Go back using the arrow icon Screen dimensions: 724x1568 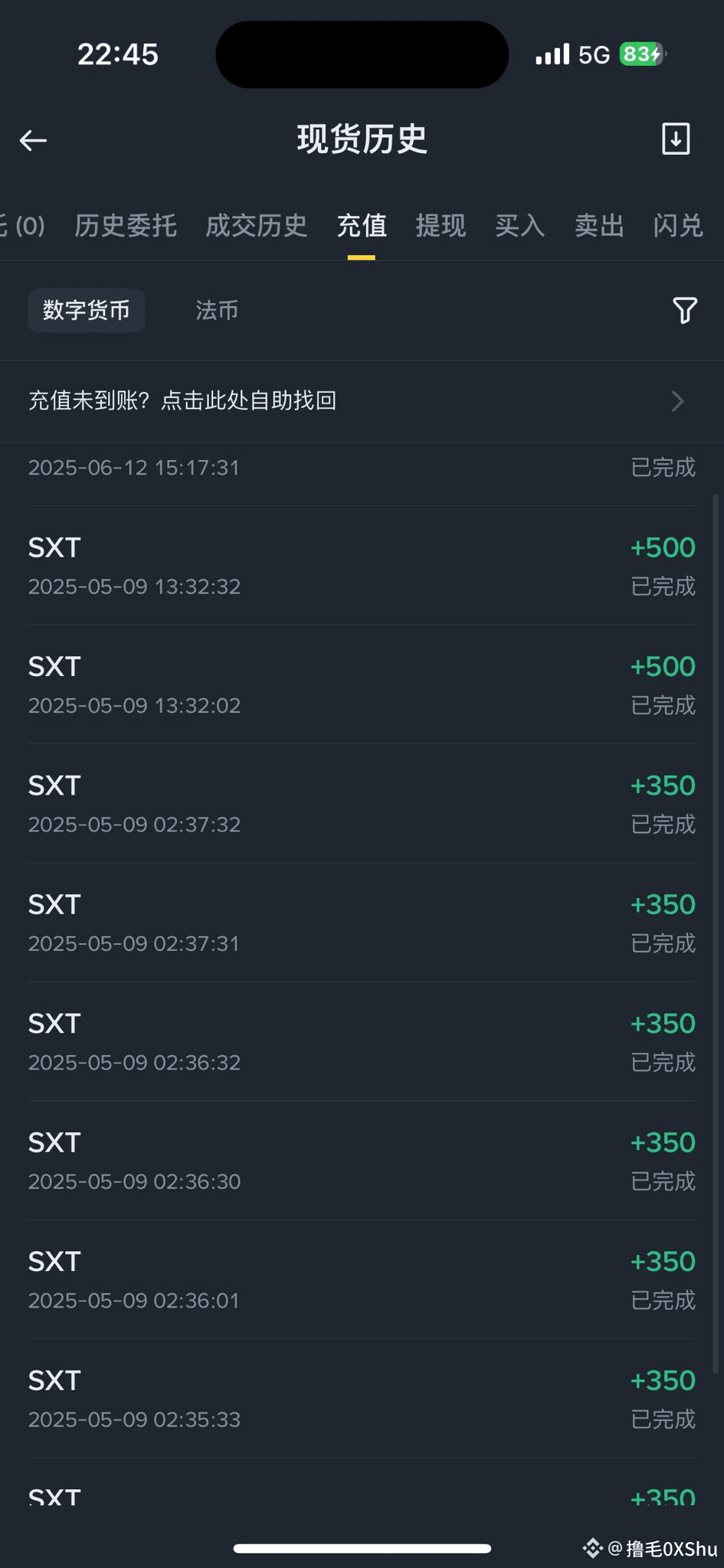pyautogui.click(x=34, y=140)
